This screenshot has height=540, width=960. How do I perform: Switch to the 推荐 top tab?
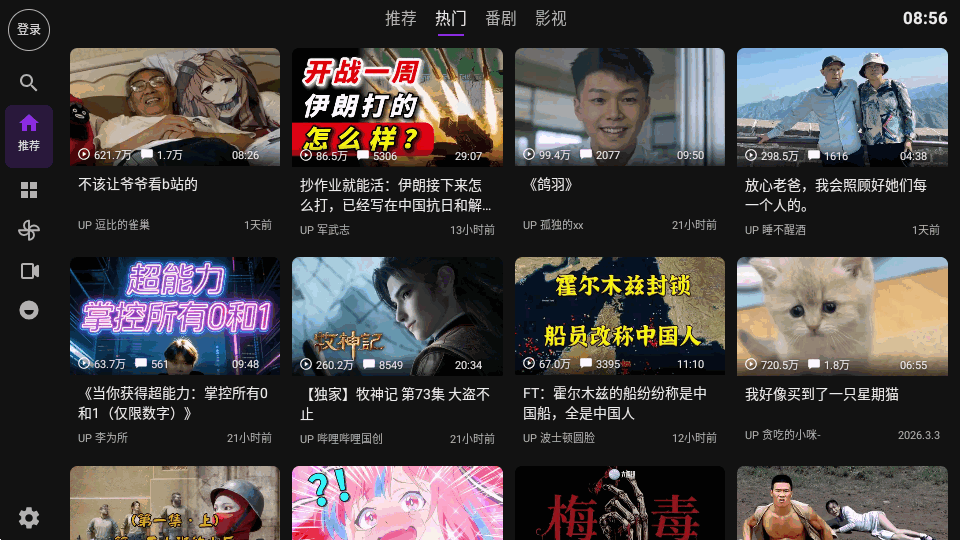point(401,19)
